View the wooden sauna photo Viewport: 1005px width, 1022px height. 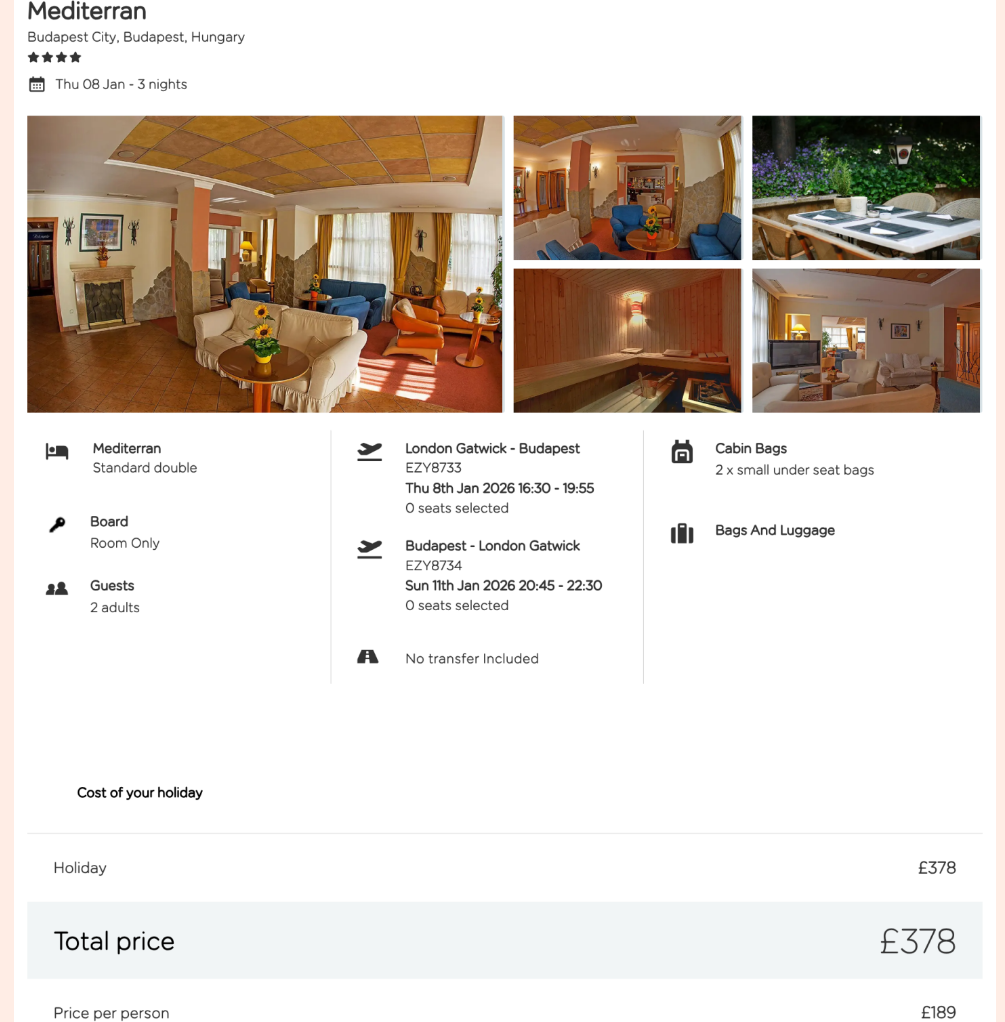[x=627, y=340]
